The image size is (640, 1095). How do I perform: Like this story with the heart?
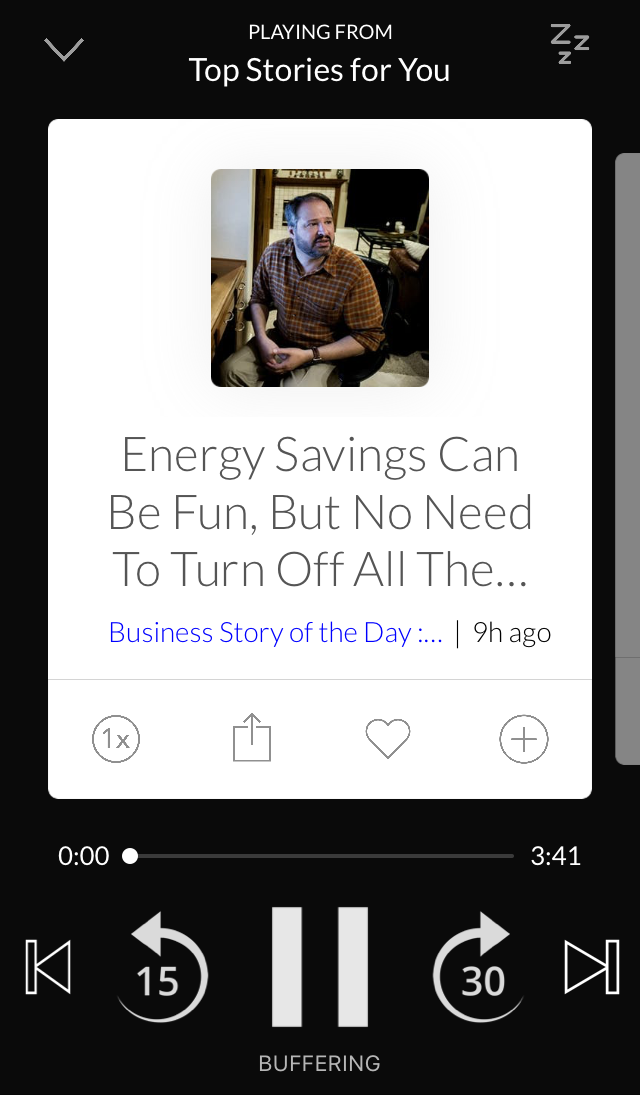(387, 740)
